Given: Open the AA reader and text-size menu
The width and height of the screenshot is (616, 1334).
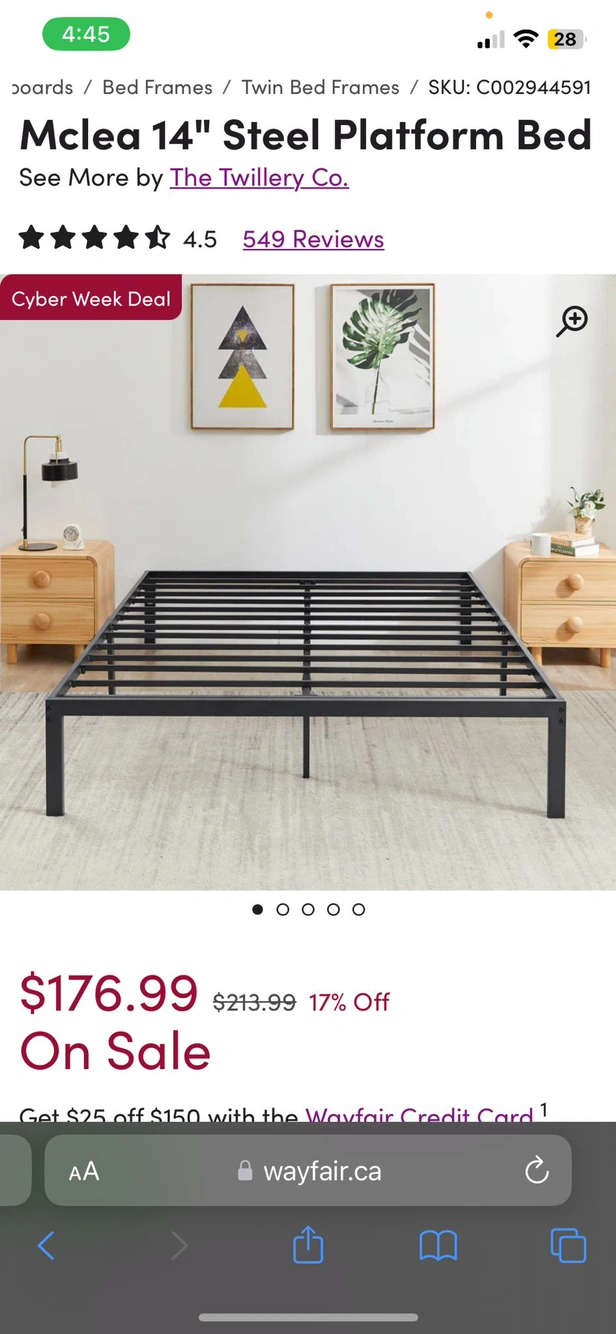Looking at the screenshot, I should [x=84, y=1172].
